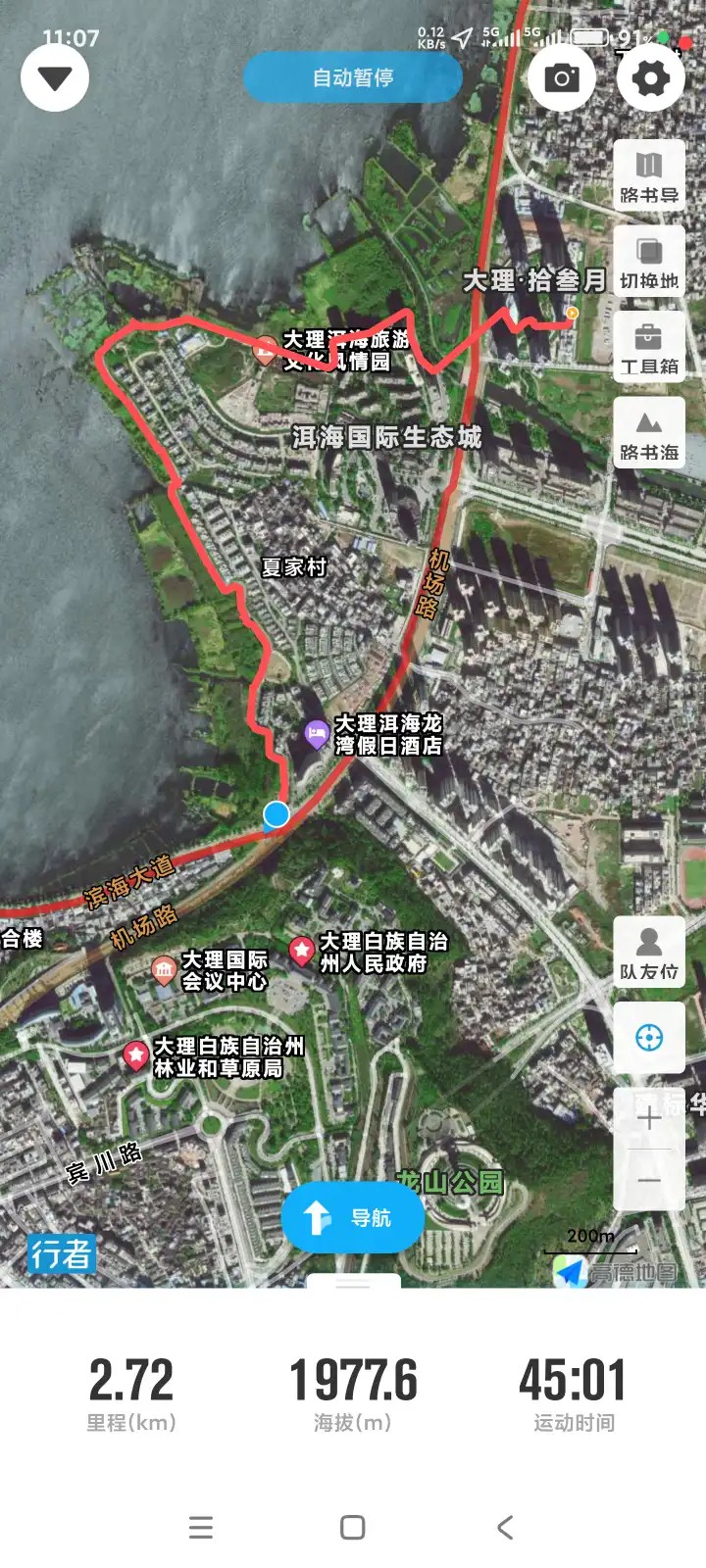Recenter the map on my location

click(x=649, y=1037)
